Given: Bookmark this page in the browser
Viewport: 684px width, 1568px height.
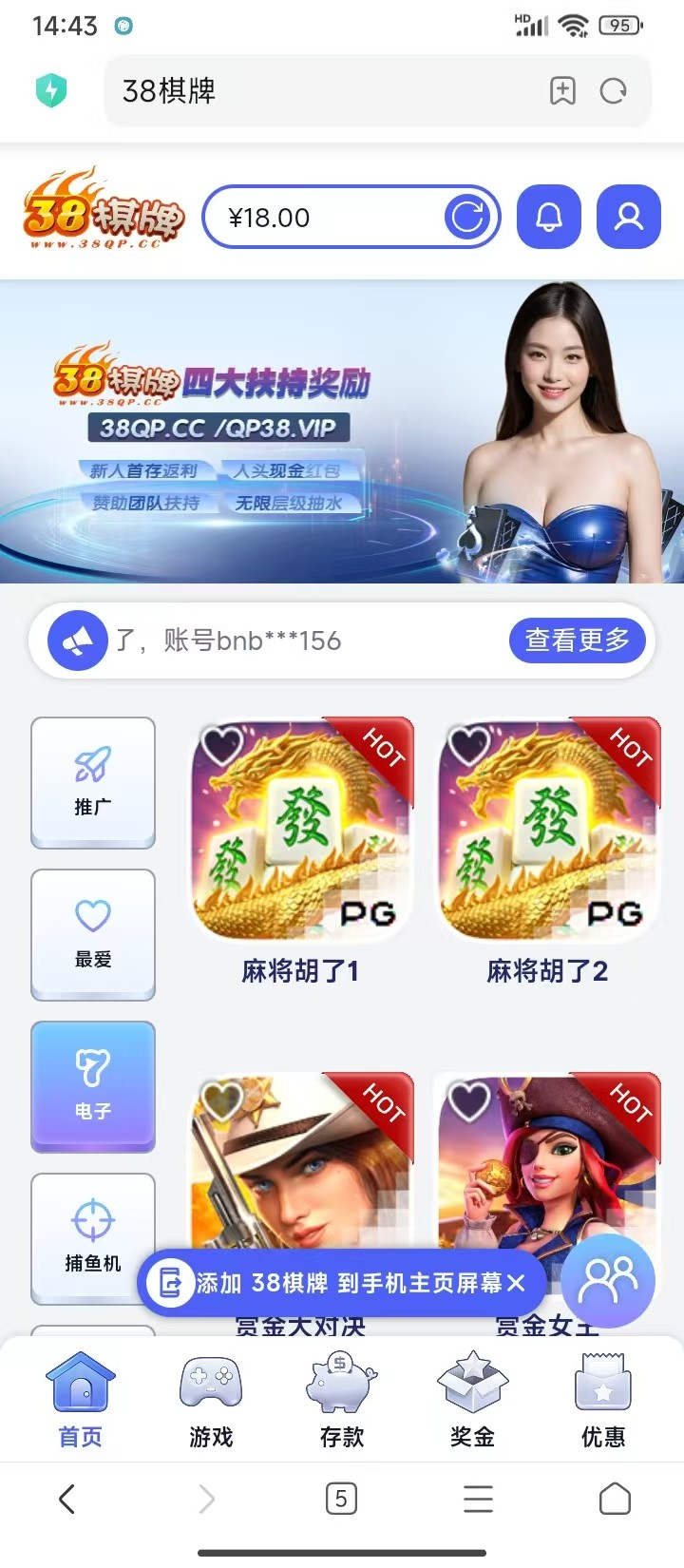Looking at the screenshot, I should 562,91.
